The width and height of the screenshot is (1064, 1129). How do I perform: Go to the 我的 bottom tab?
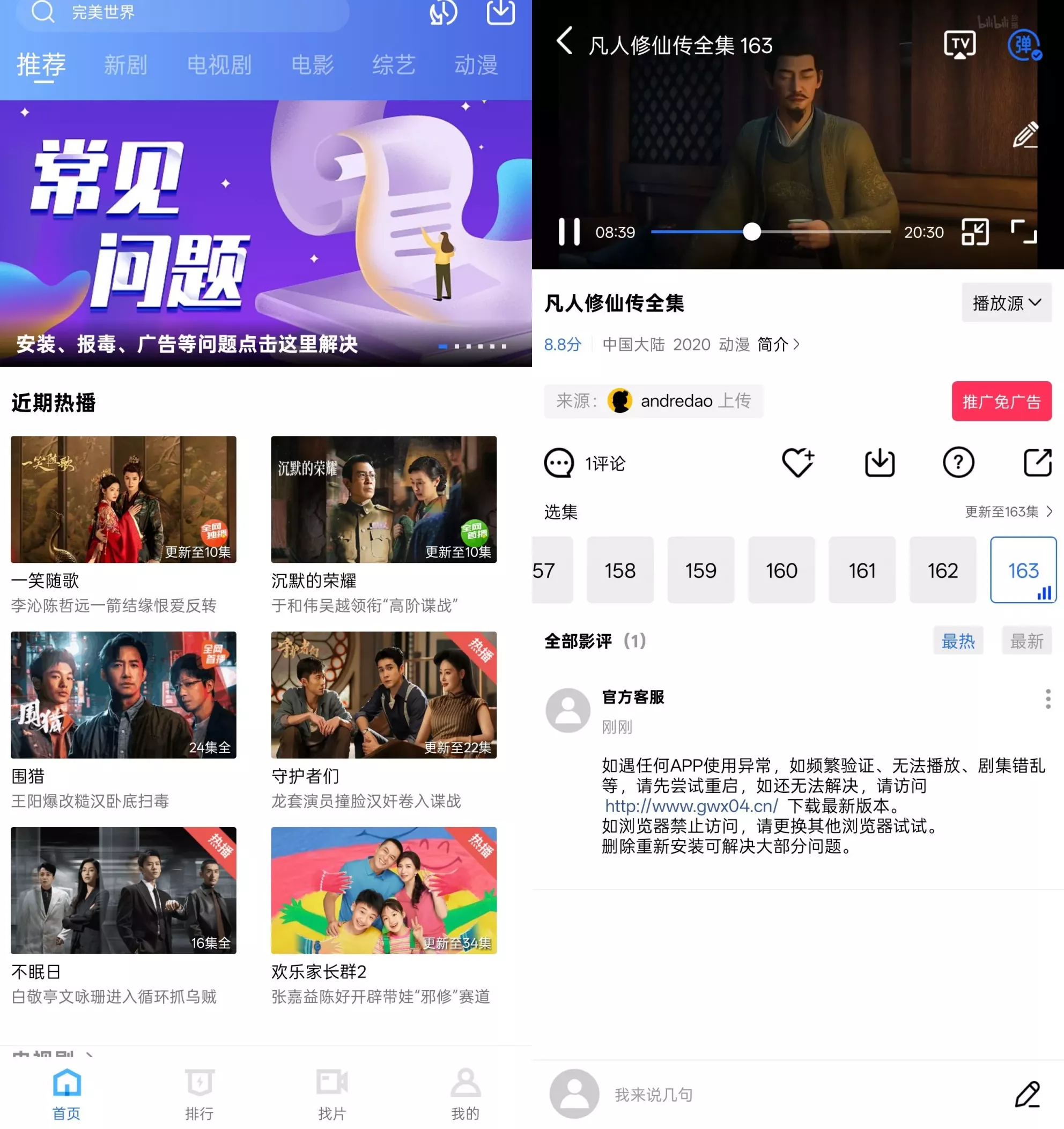click(x=465, y=1094)
